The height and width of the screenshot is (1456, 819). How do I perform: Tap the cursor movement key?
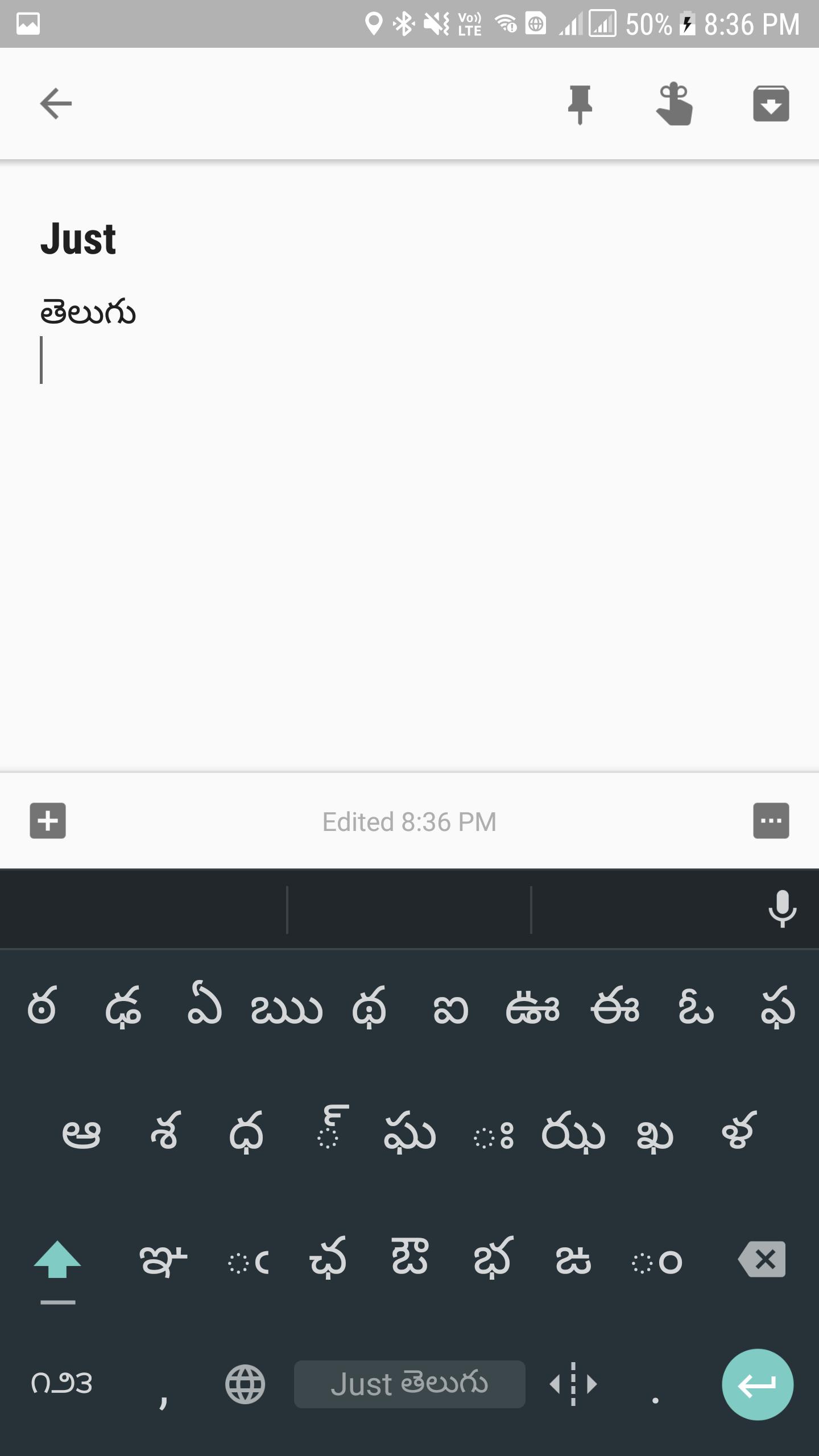(x=573, y=1384)
